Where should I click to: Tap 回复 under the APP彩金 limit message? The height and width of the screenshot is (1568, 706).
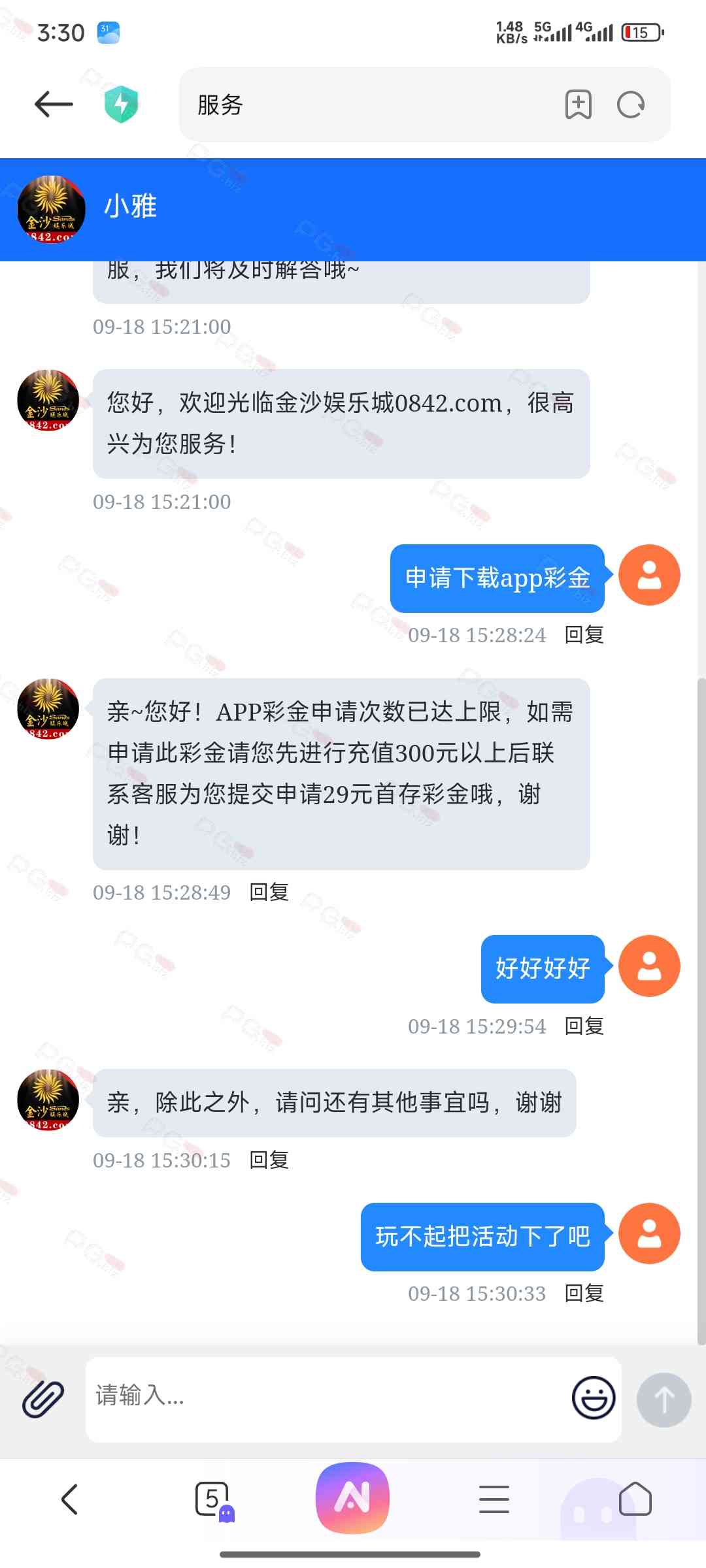point(269,892)
